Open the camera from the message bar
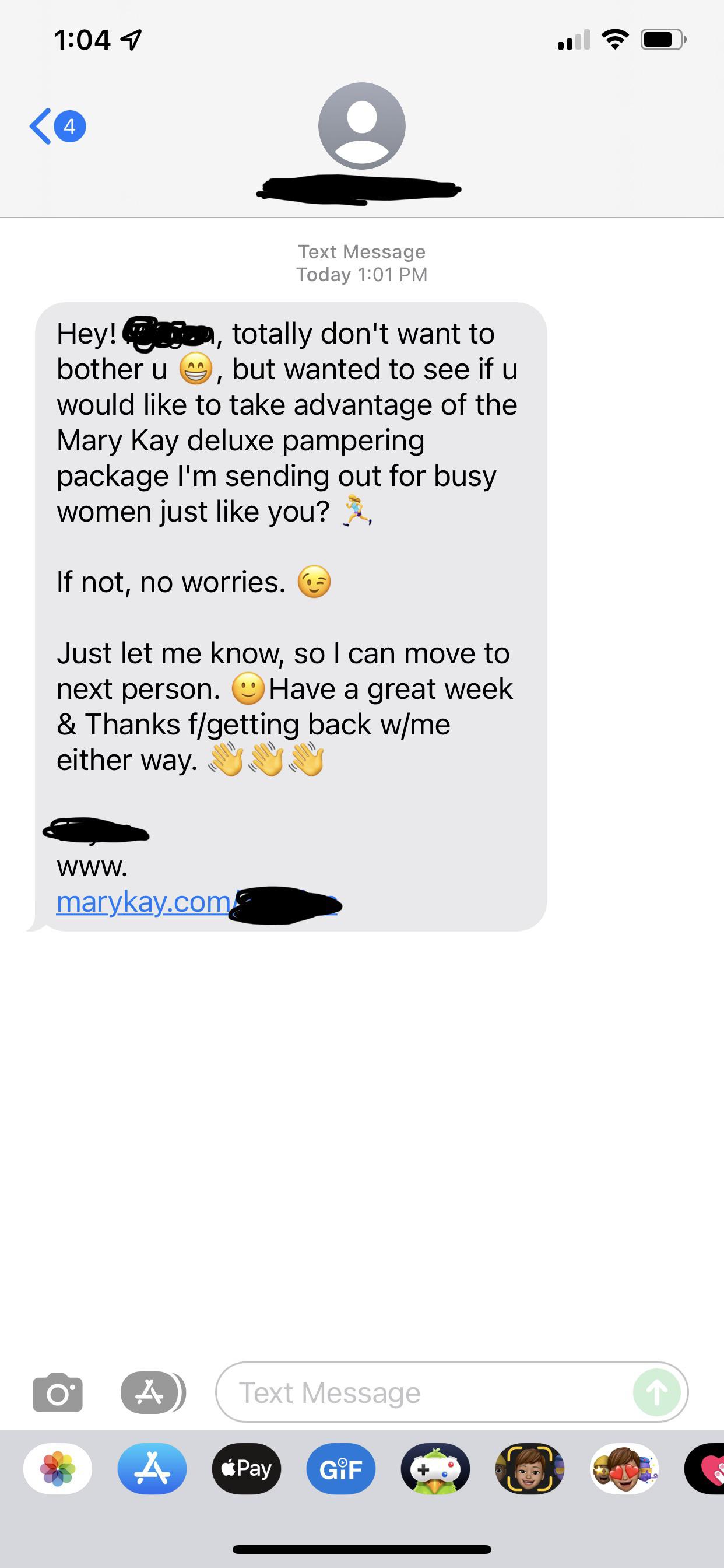 click(x=58, y=1392)
